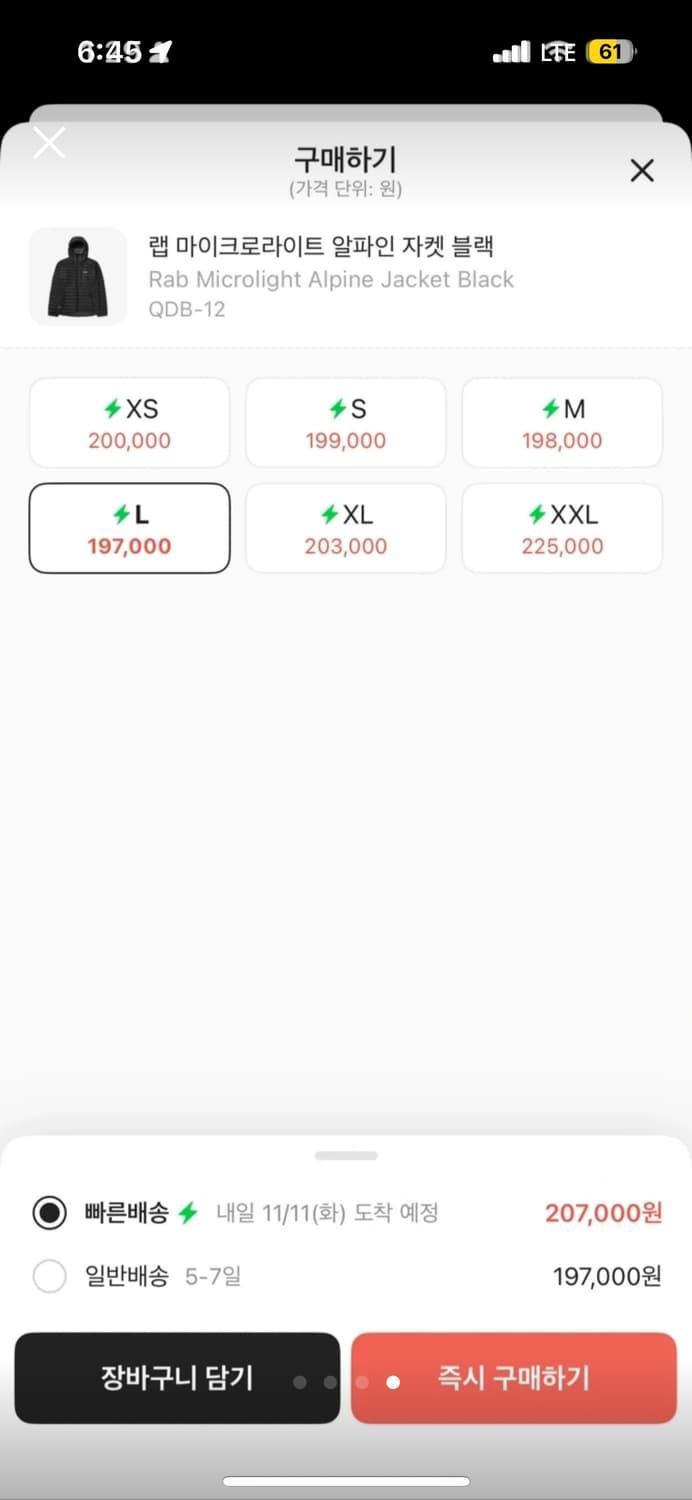The image size is (692, 1500).
Task: Switch to 일반배송 standard delivery
Action: coord(50,1276)
